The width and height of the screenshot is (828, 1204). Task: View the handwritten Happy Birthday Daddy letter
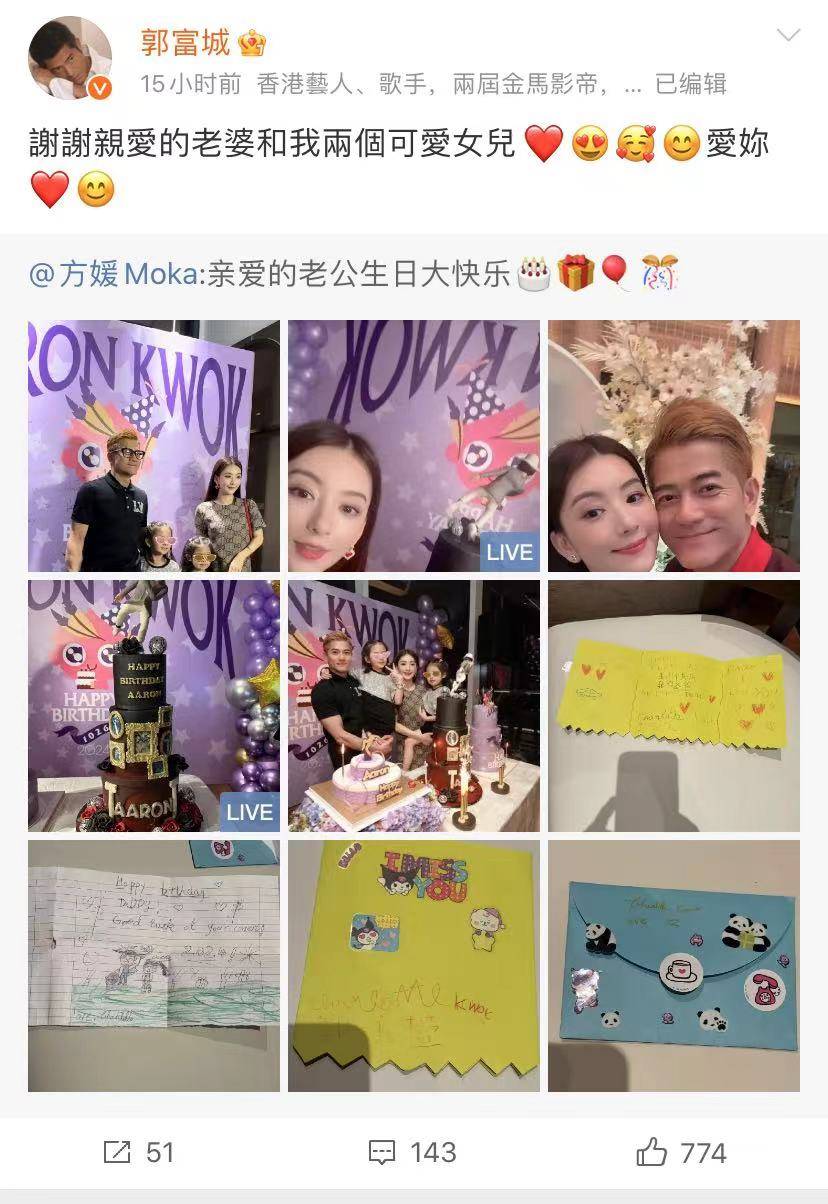click(x=154, y=966)
